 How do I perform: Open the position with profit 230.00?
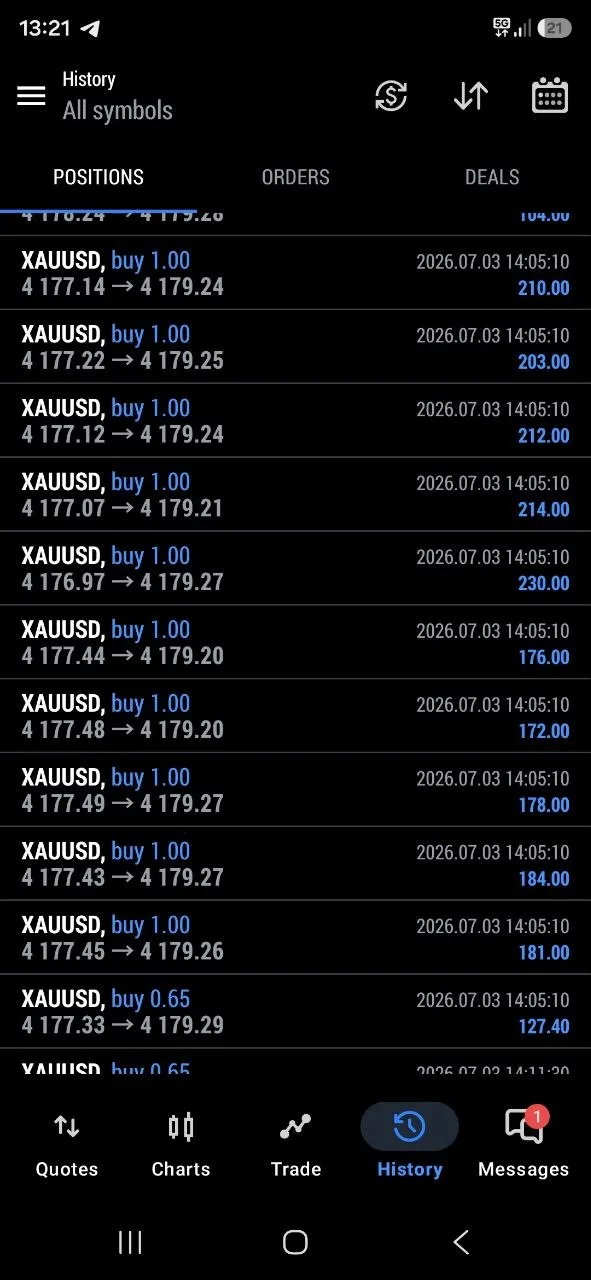[x=295, y=568]
